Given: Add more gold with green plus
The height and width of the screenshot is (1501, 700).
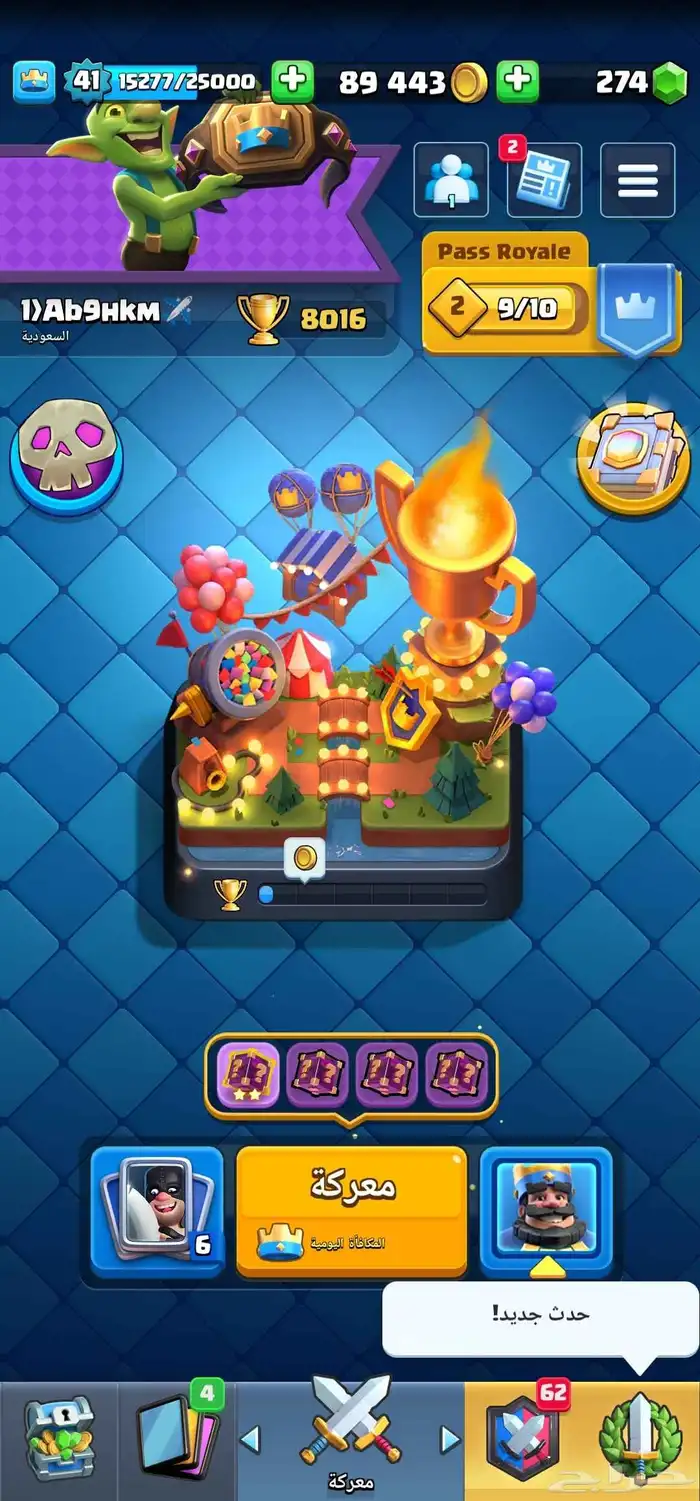Looking at the screenshot, I should (518, 82).
